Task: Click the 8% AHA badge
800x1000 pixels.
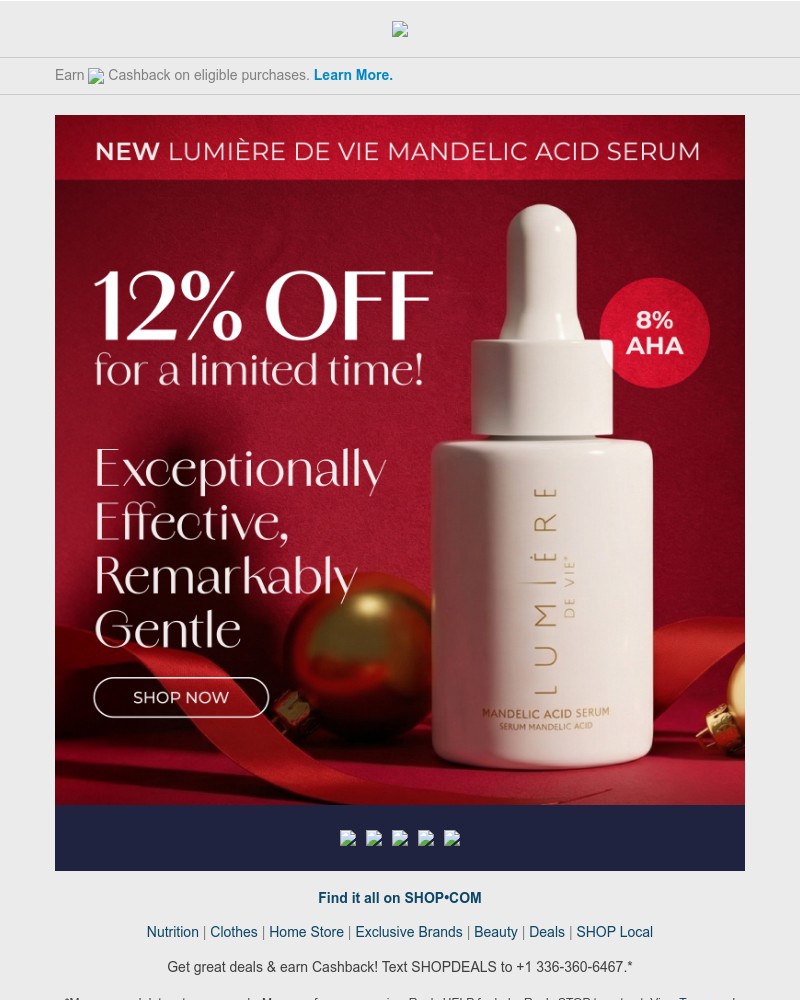Action: click(x=655, y=333)
